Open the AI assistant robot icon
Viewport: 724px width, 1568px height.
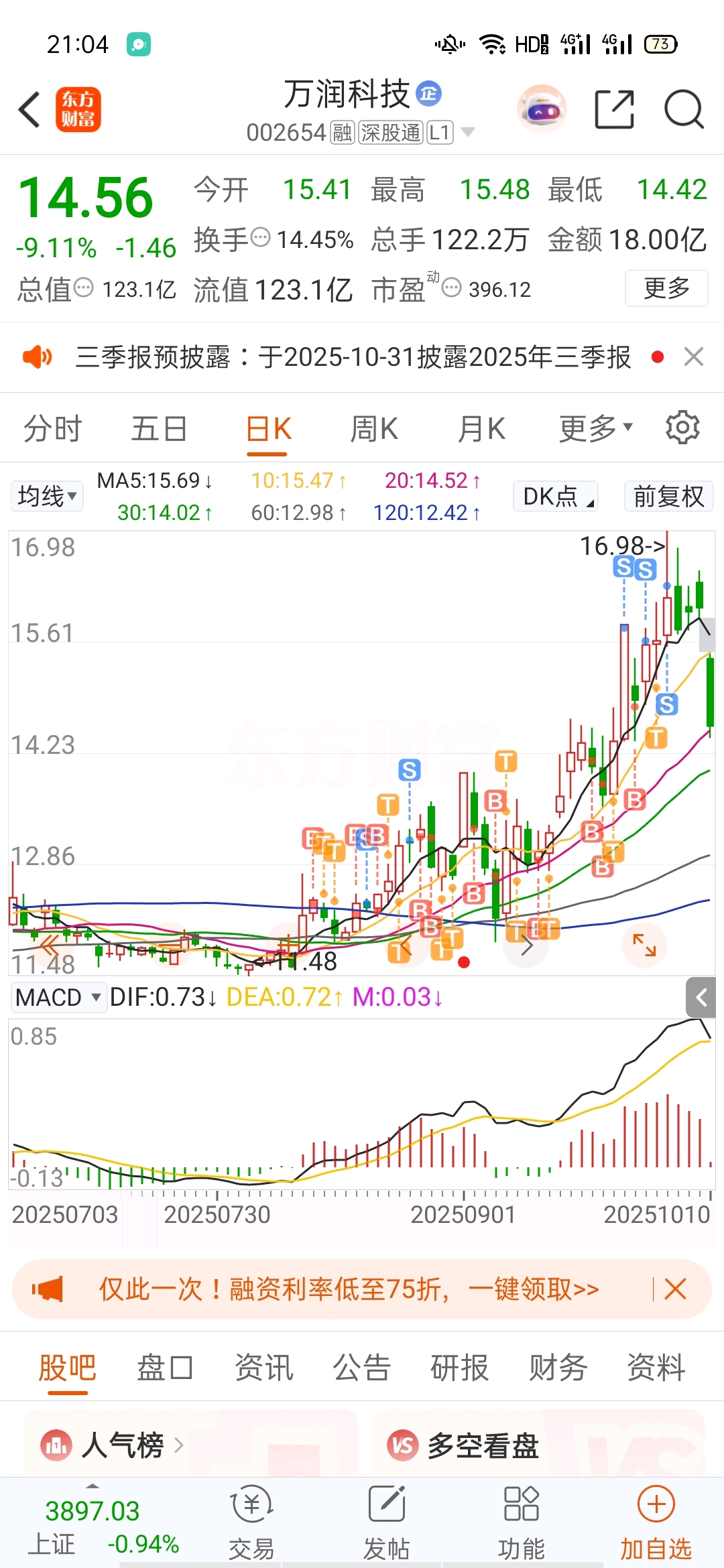click(x=542, y=109)
